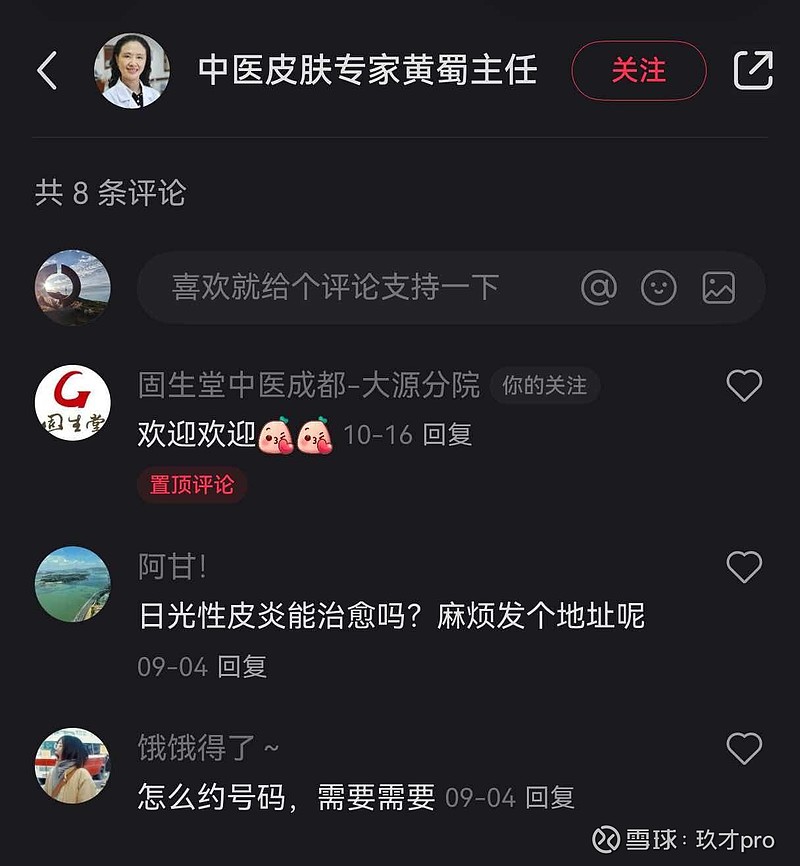Like 饿饿得了's comment with heart icon

tap(743, 746)
